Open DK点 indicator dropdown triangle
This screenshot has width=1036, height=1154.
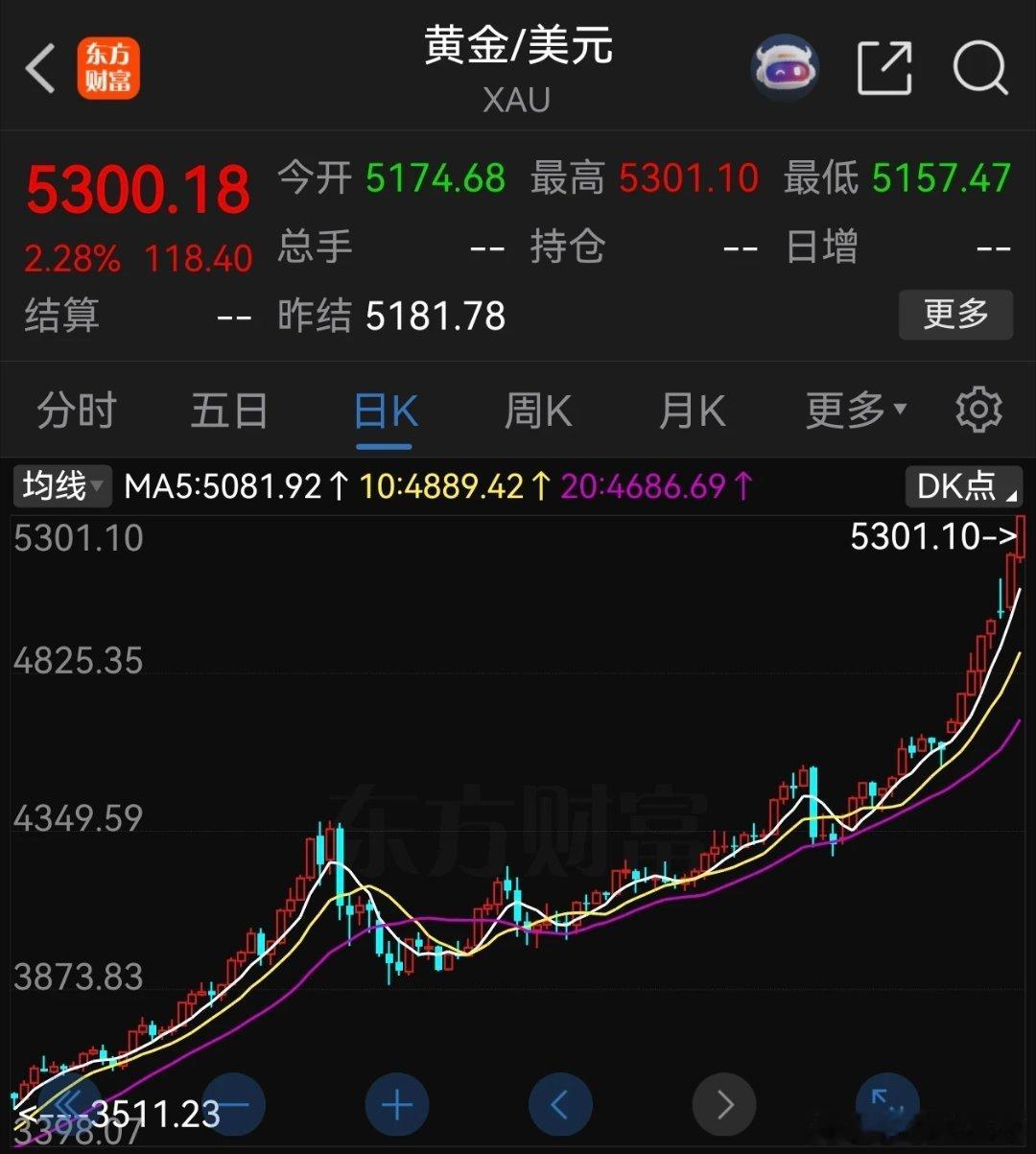pos(1008,497)
